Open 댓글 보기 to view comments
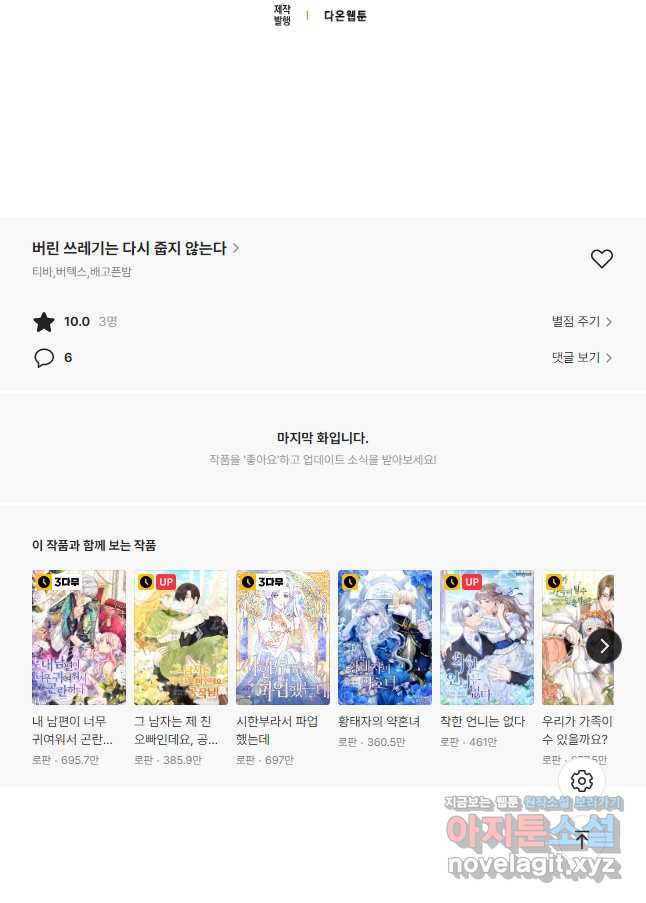The height and width of the screenshot is (903, 646). (x=581, y=357)
